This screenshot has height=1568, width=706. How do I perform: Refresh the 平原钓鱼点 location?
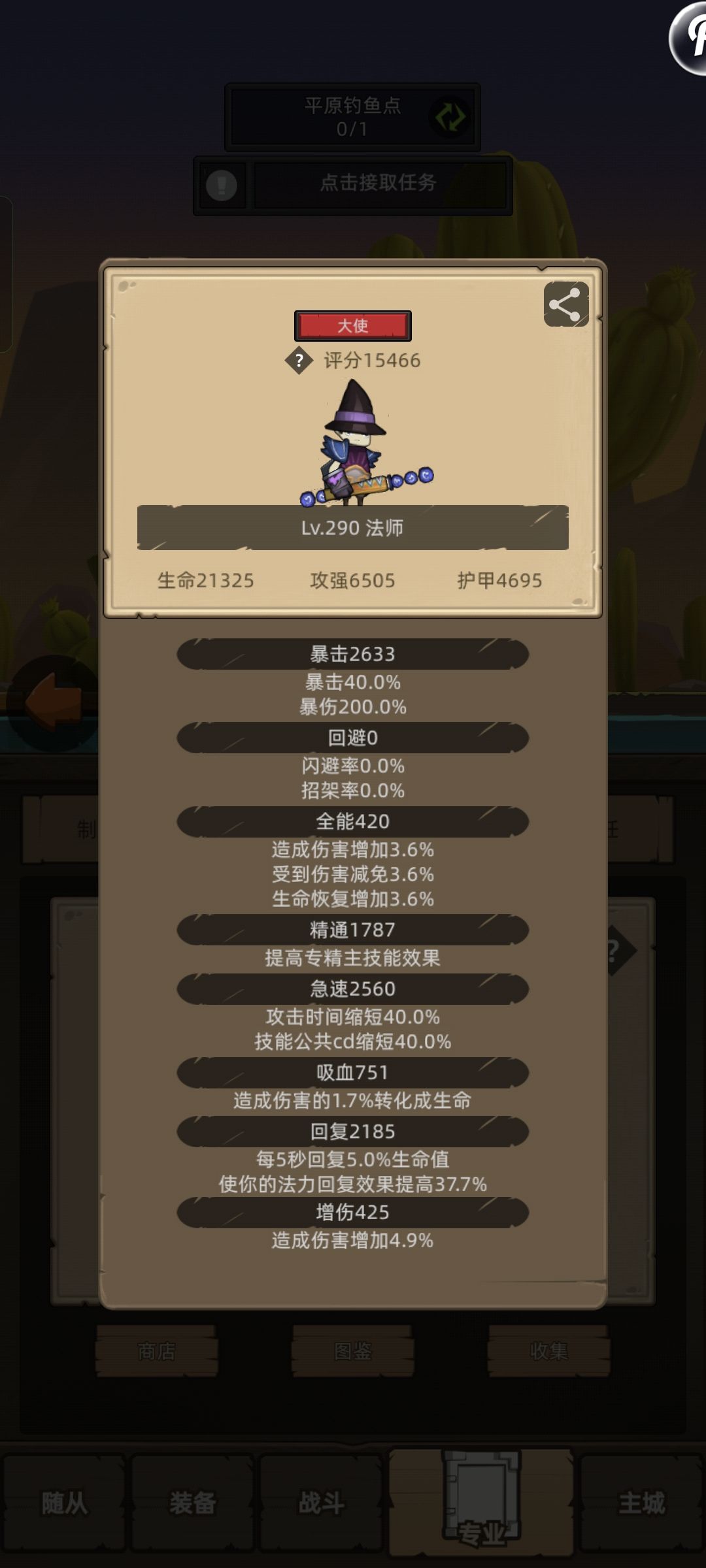point(450,117)
